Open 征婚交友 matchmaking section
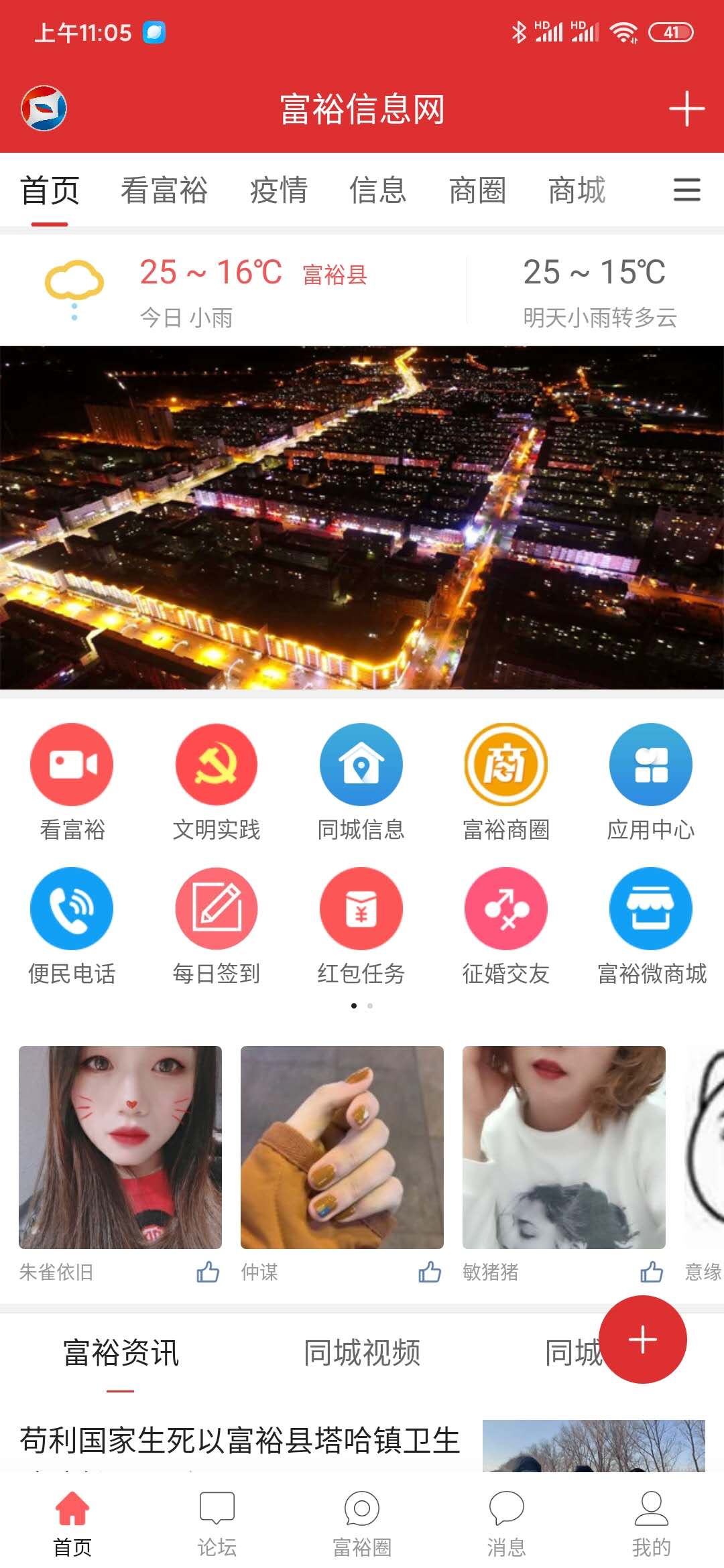Screen dimensions: 724x1568 pyautogui.click(x=505, y=909)
